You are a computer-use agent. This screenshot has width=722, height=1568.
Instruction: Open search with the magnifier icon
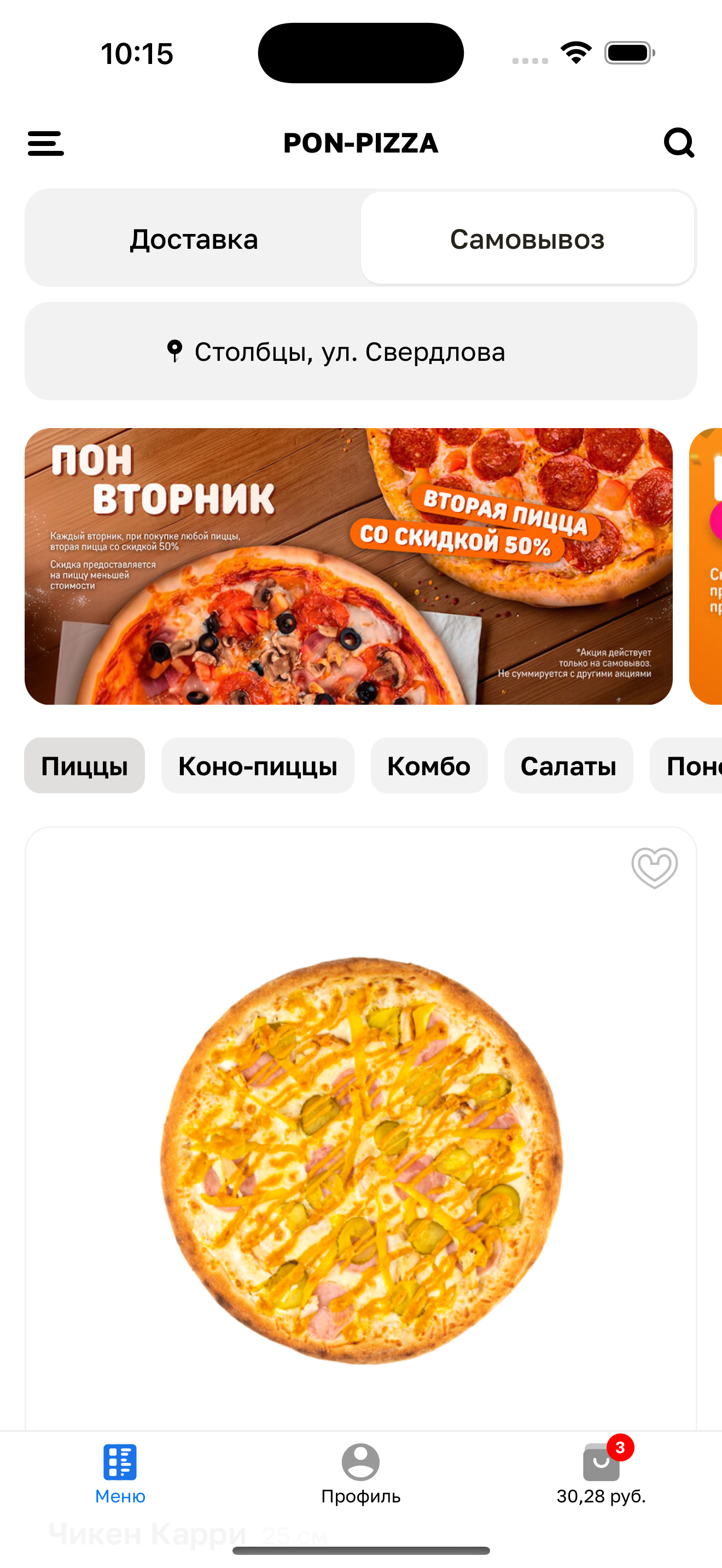tap(678, 144)
